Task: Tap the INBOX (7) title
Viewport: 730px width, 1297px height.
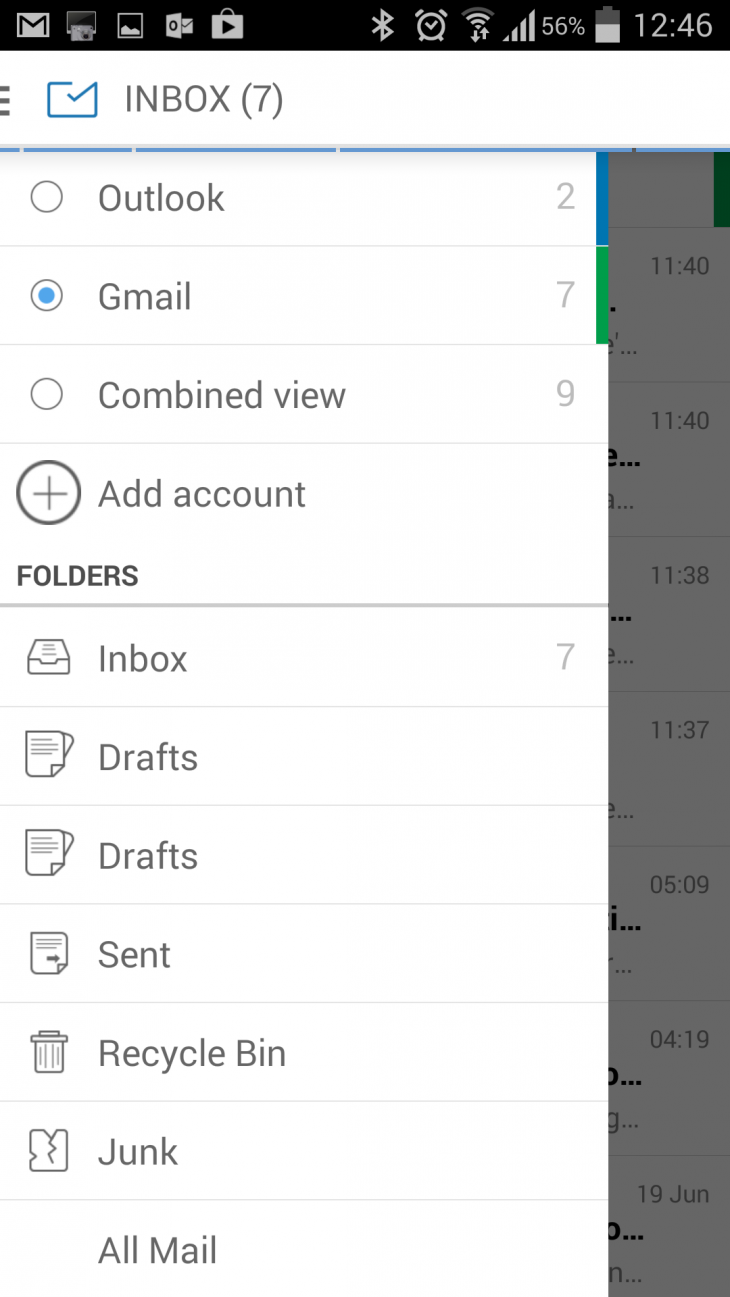Action: (x=205, y=98)
